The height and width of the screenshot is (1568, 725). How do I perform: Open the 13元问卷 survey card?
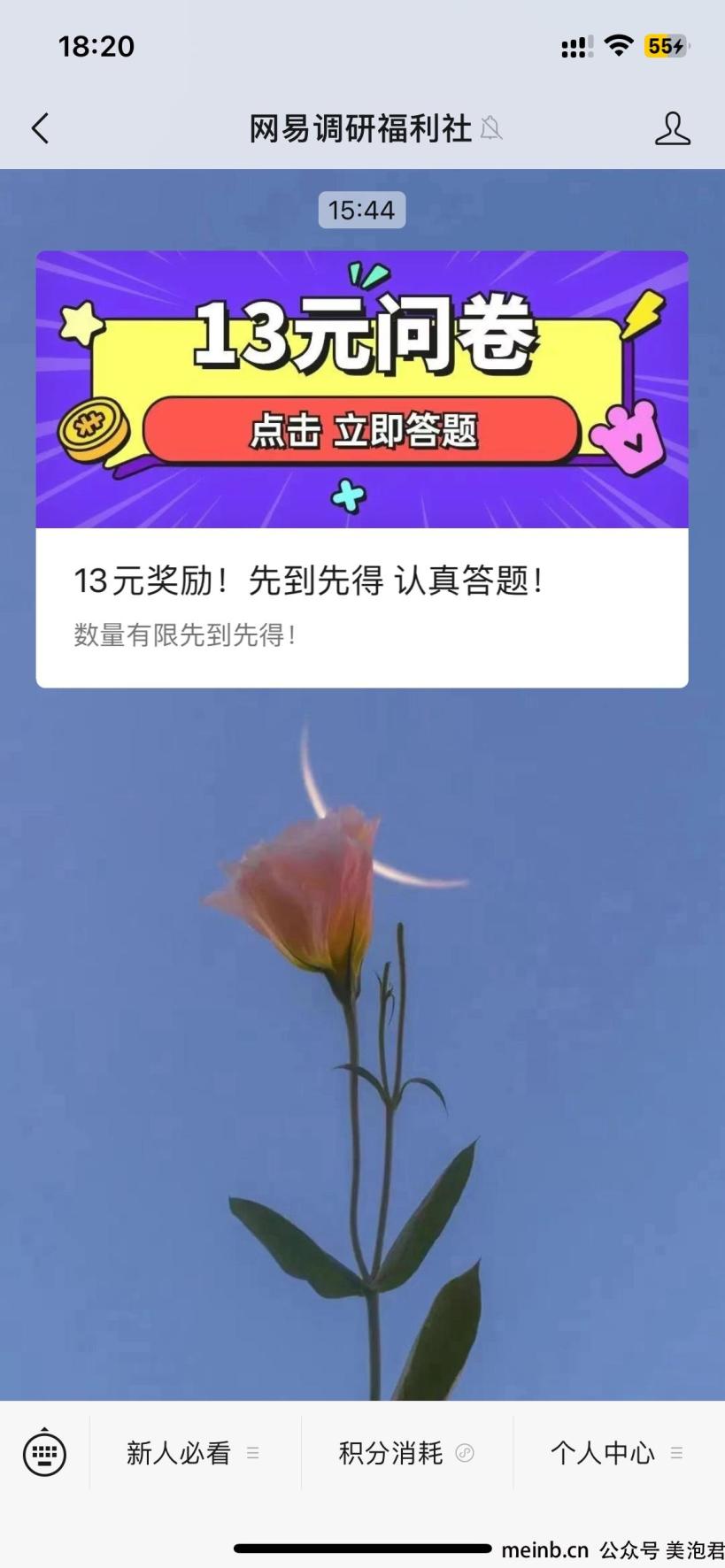click(361, 469)
